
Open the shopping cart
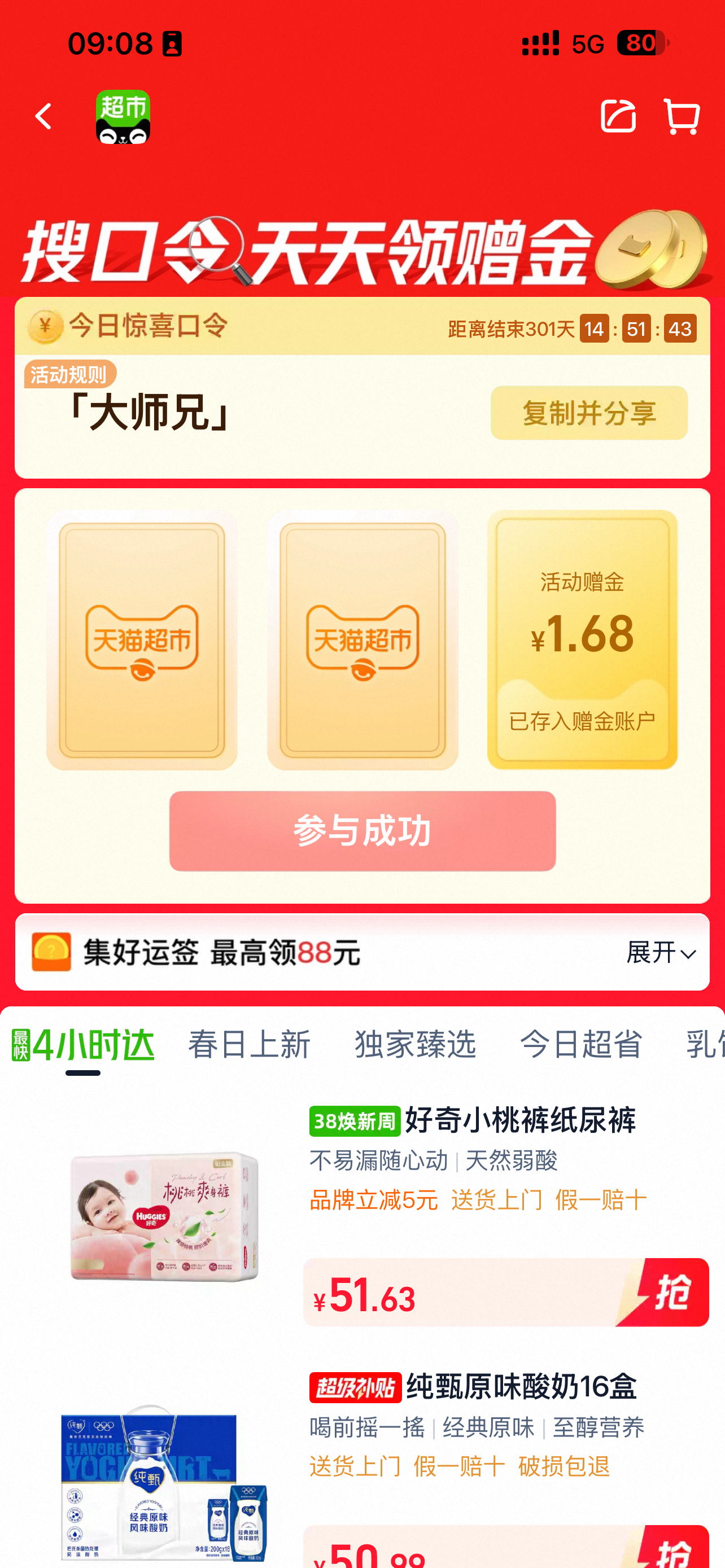(x=682, y=116)
